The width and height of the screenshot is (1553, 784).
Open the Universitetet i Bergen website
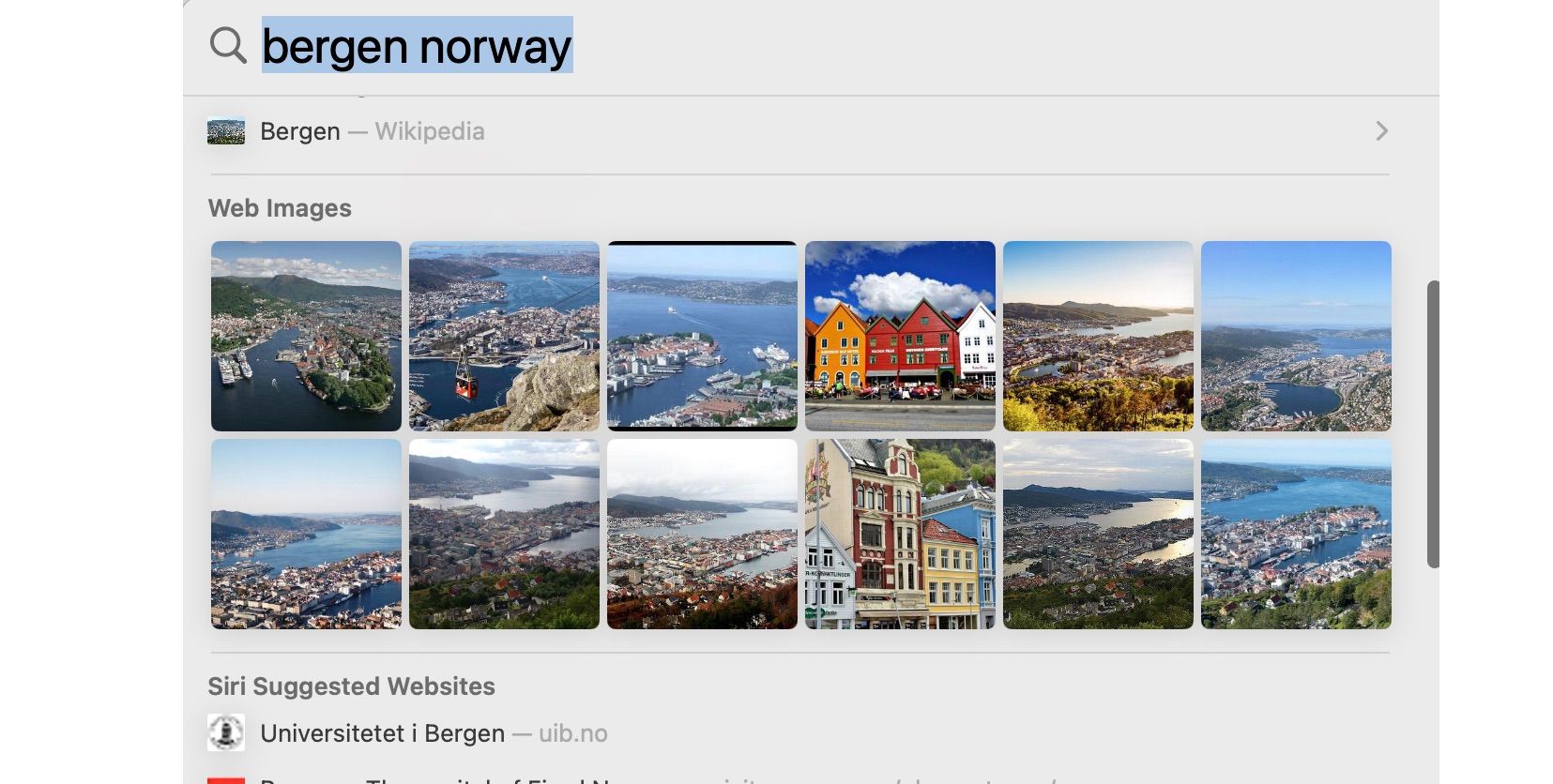coord(382,733)
